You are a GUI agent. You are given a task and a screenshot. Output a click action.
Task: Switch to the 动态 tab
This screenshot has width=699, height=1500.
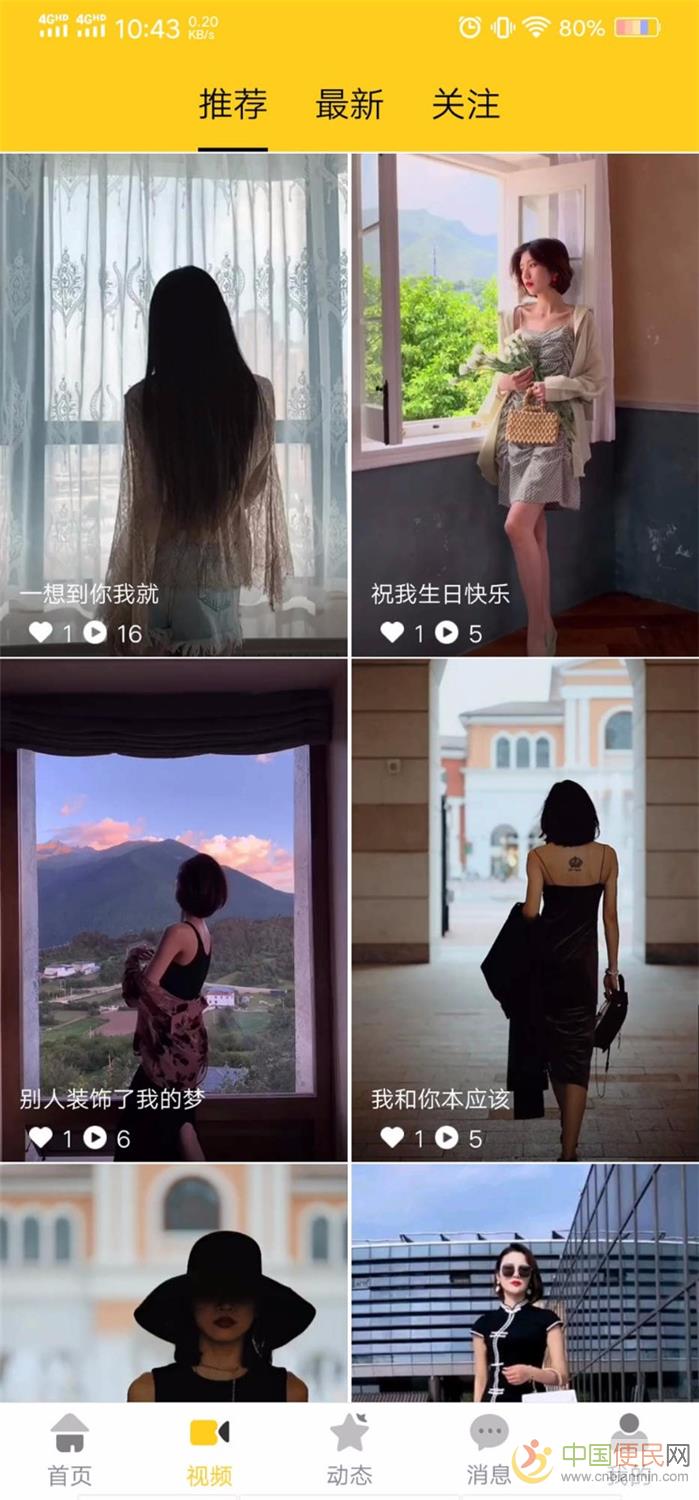click(350, 1450)
